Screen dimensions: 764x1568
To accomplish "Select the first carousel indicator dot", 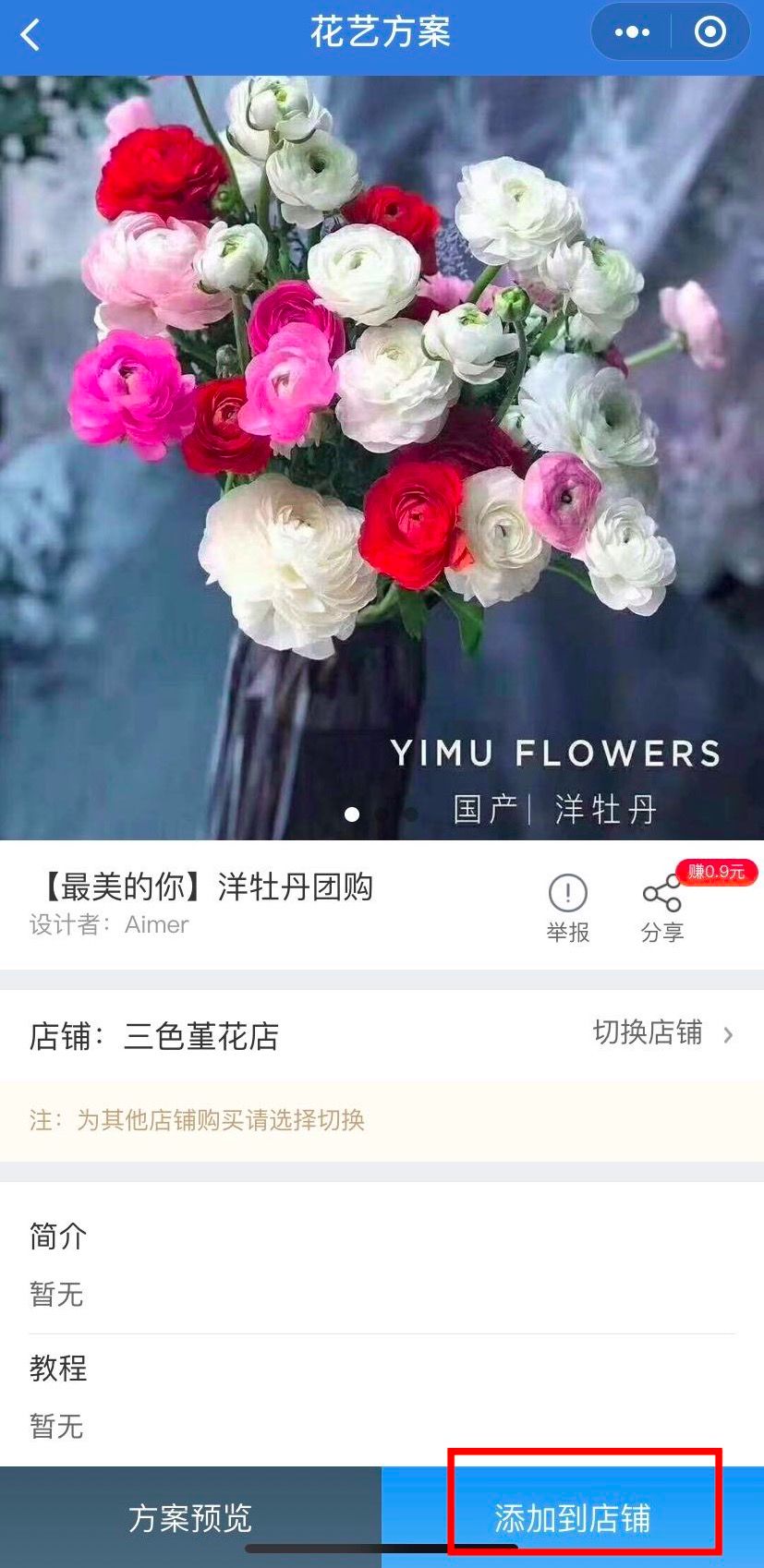I will tap(351, 815).
